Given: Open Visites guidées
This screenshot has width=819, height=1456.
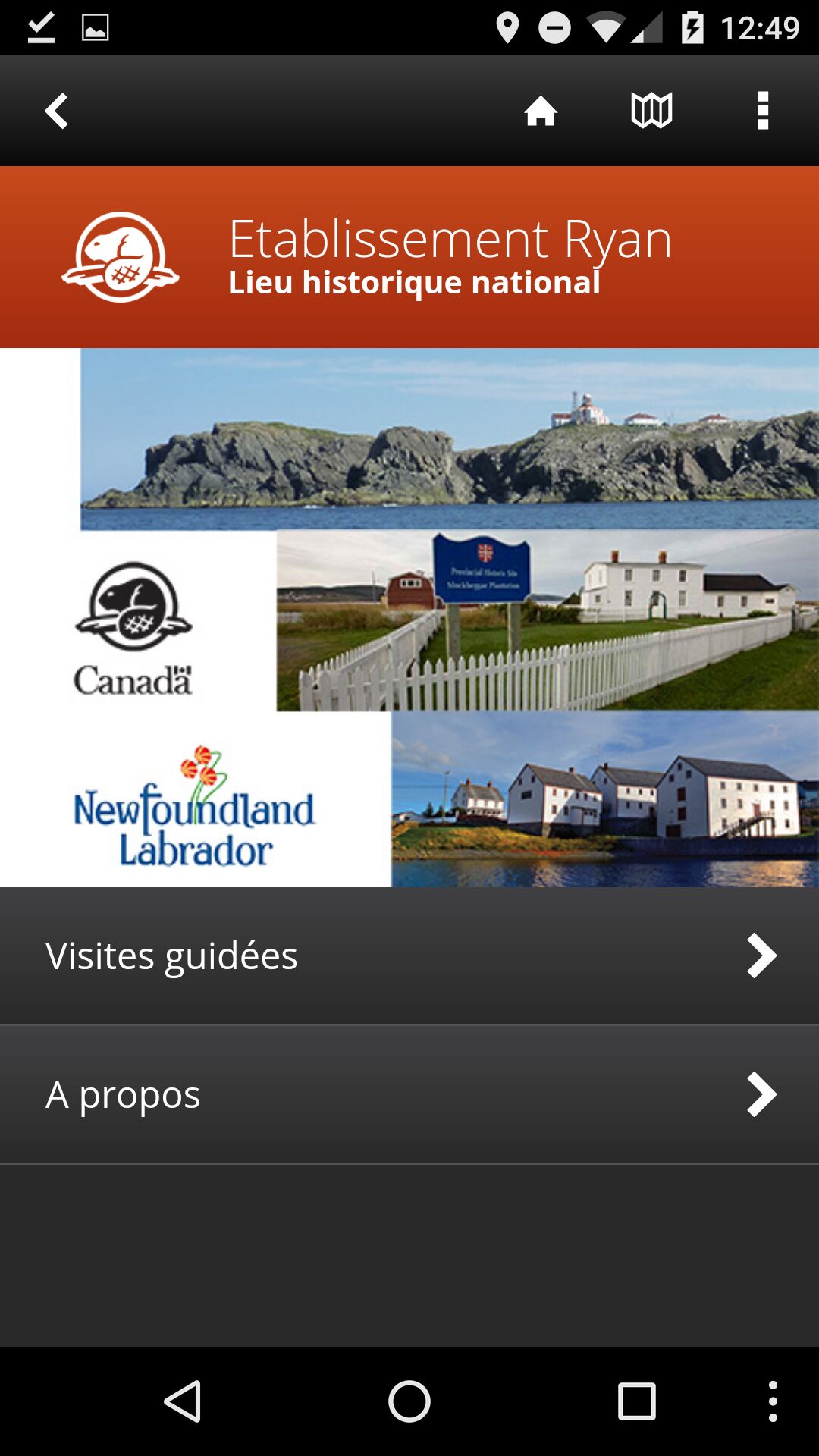Looking at the screenshot, I should [x=409, y=955].
